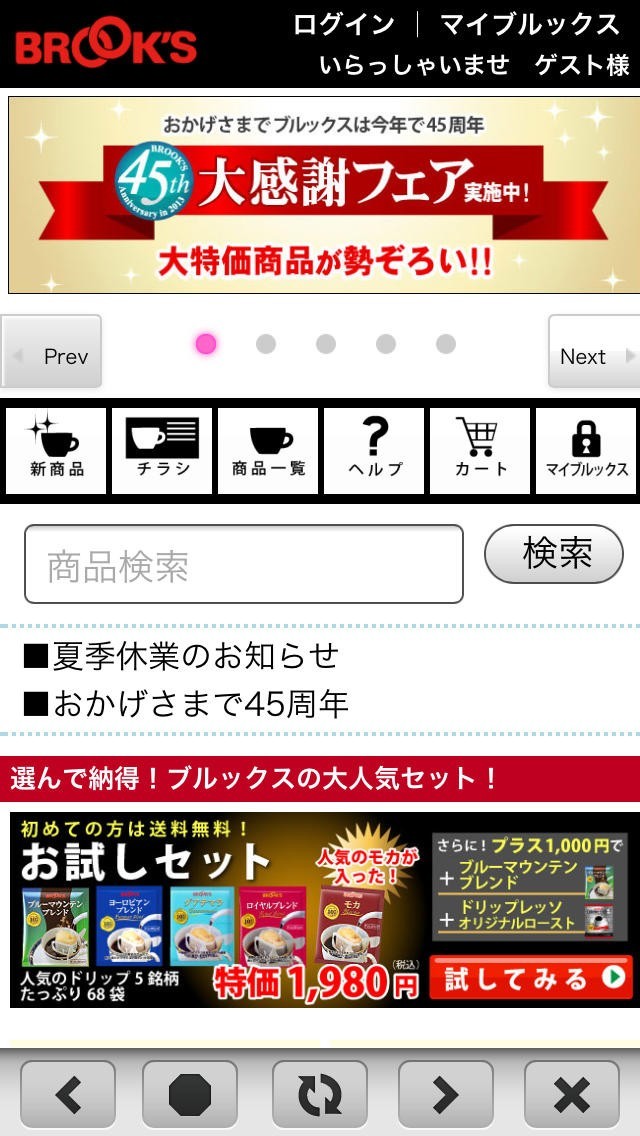Go back with browser back arrow
The width and height of the screenshot is (640, 1136).
pyautogui.click(x=68, y=1095)
